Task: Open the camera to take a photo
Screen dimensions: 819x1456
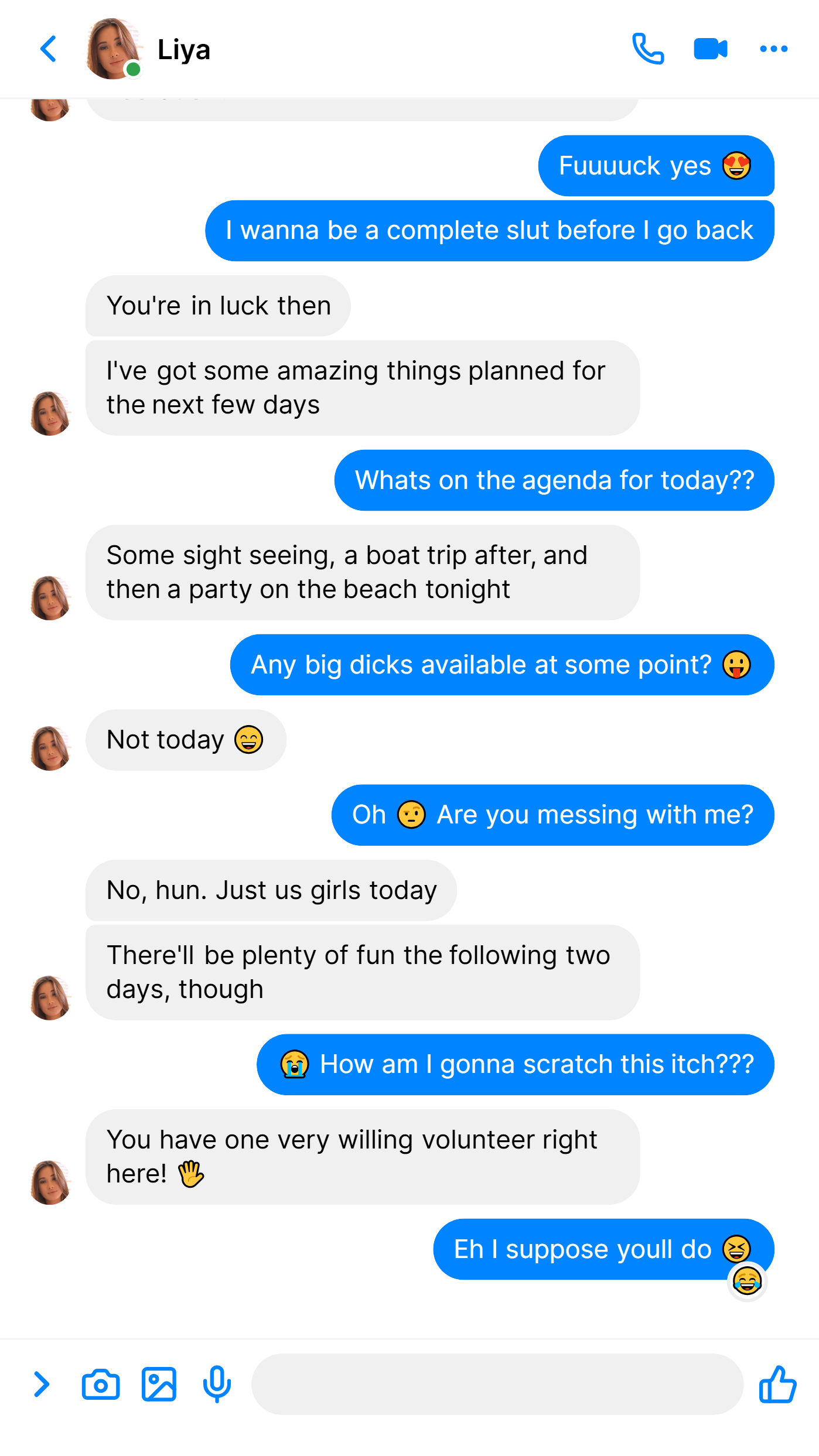Action: click(101, 1384)
